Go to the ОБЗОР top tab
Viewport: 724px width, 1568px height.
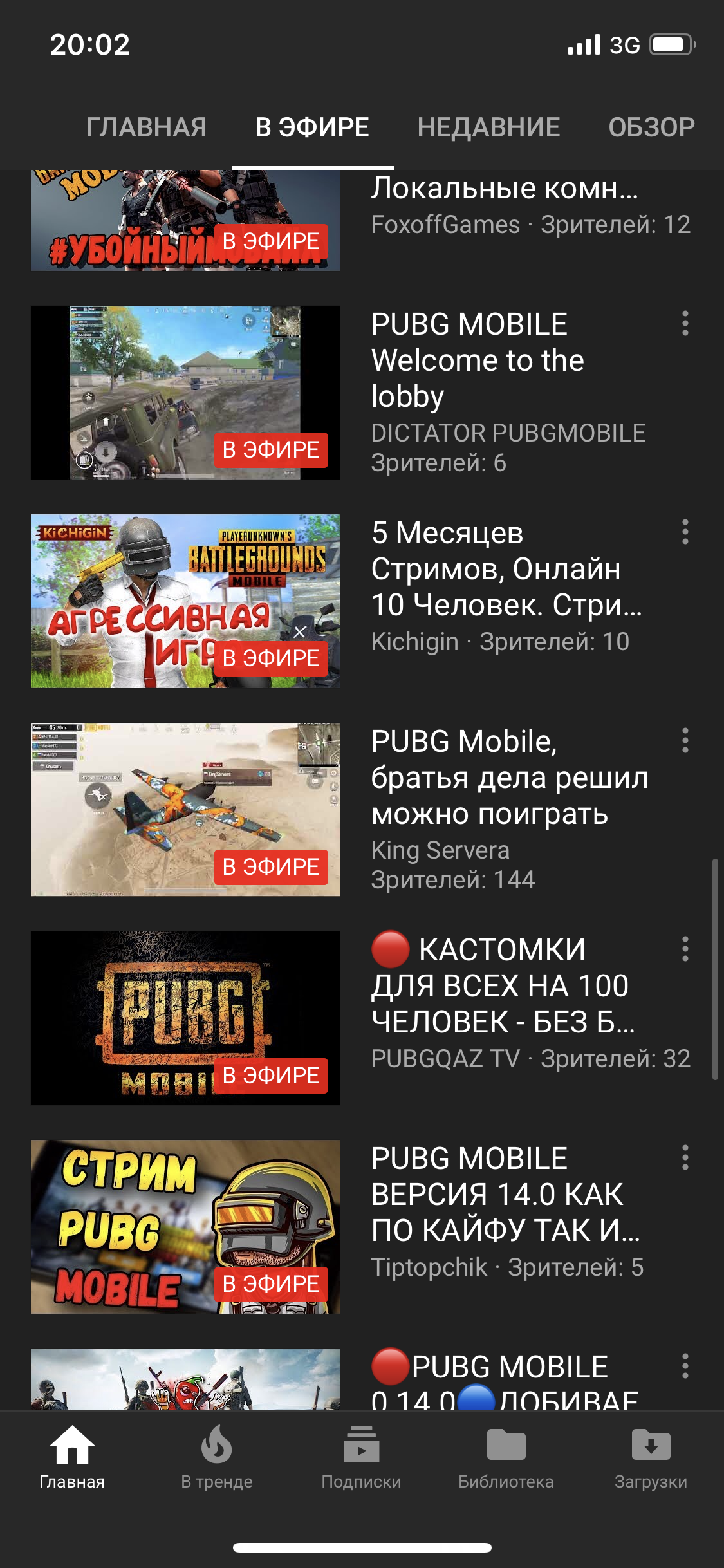[x=651, y=127]
